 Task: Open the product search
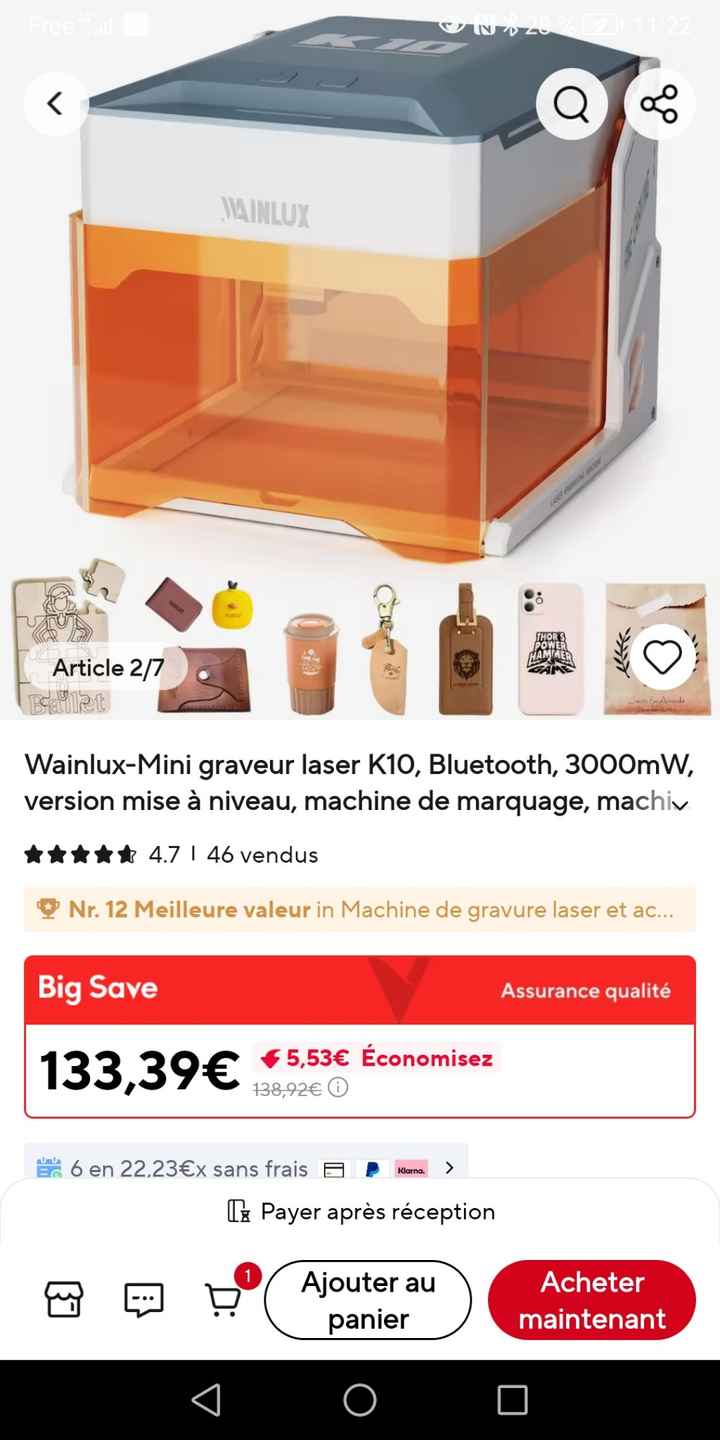point(571,103)
